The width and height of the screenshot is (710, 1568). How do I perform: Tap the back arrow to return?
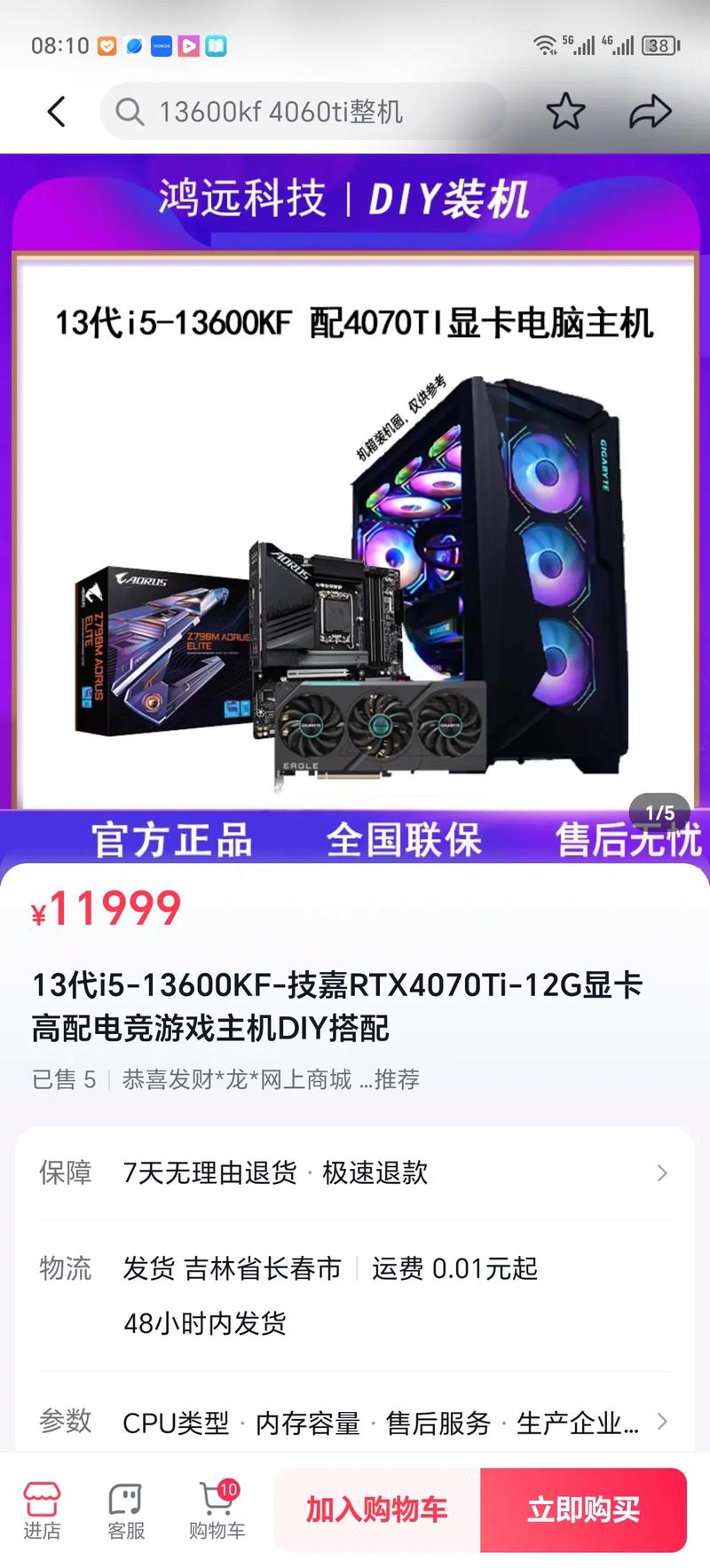55,112
